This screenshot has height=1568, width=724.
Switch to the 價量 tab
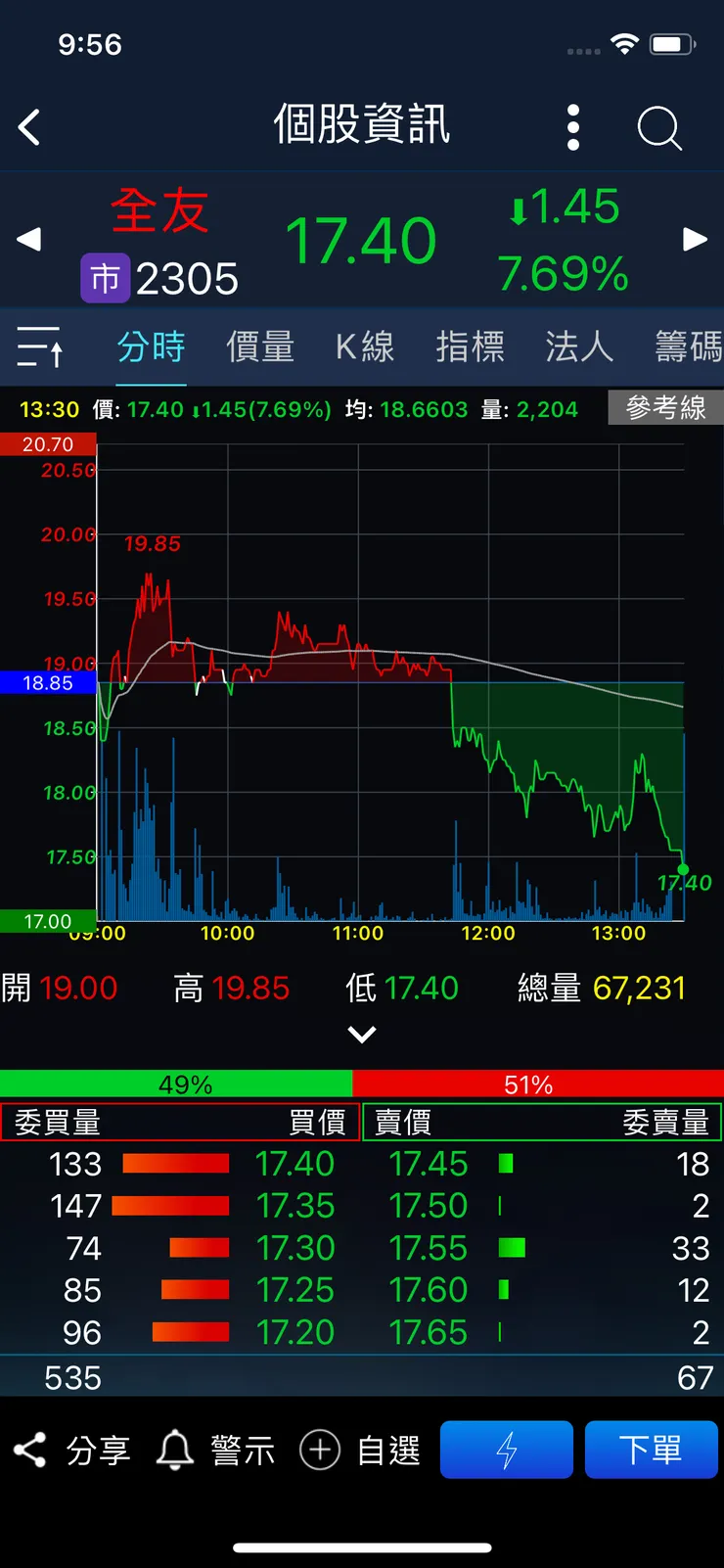point(260,346)
